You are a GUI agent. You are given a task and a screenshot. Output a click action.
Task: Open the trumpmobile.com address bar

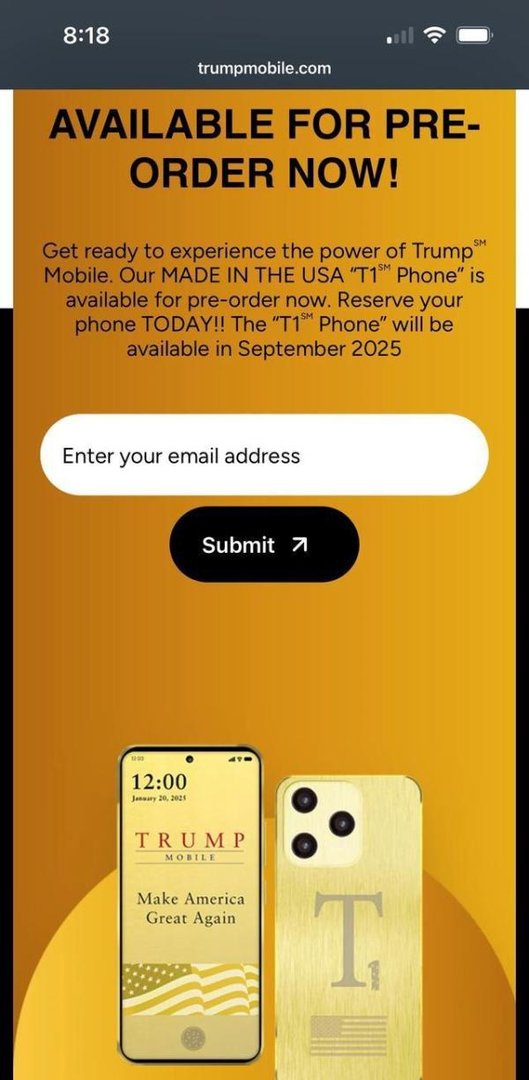(264, 68)
